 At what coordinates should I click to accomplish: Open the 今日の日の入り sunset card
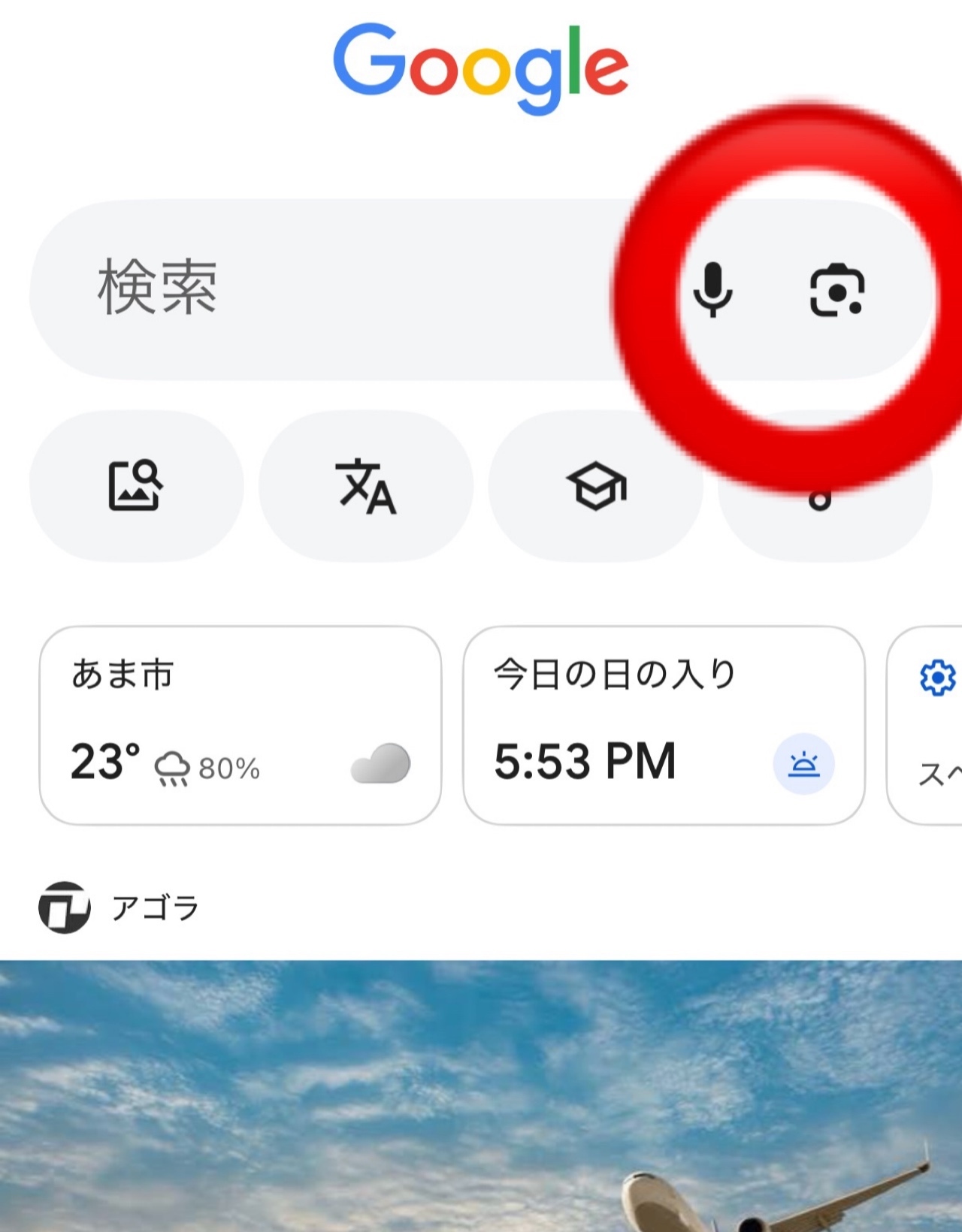click(x=664, y=725)
